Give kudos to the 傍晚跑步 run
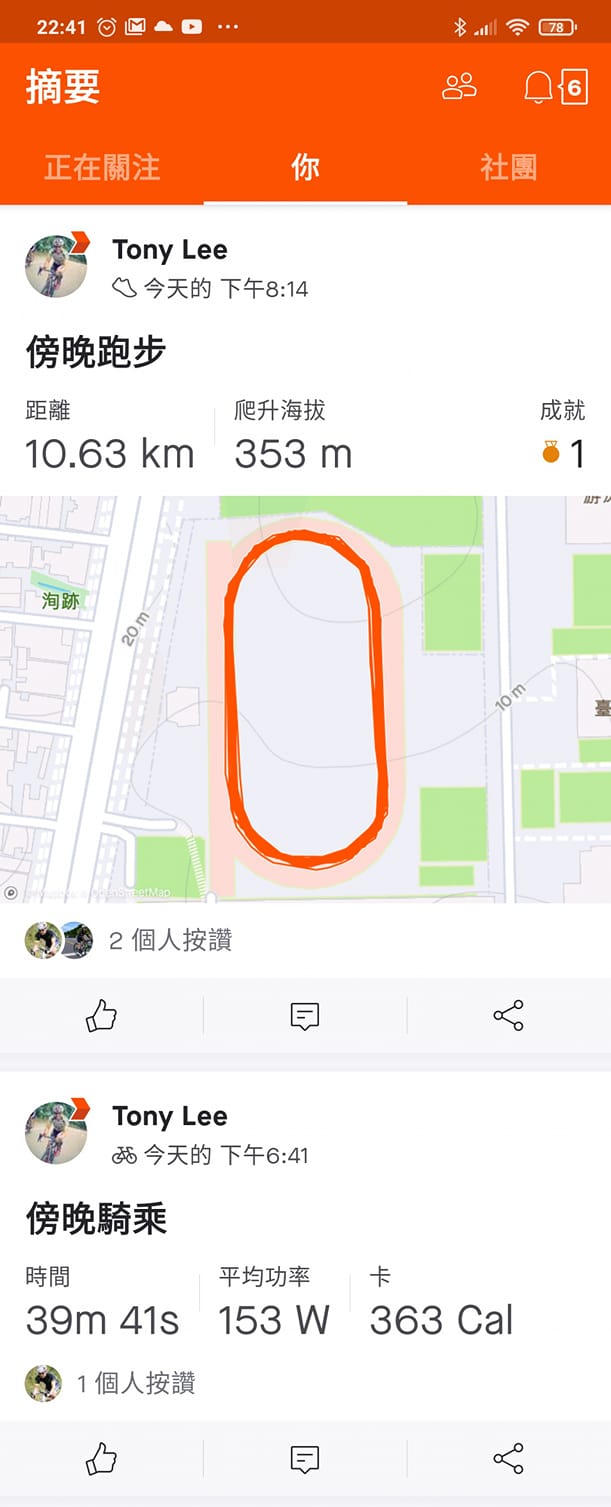This screenshot has height=1507, width=611. (x=101, y=1017)
